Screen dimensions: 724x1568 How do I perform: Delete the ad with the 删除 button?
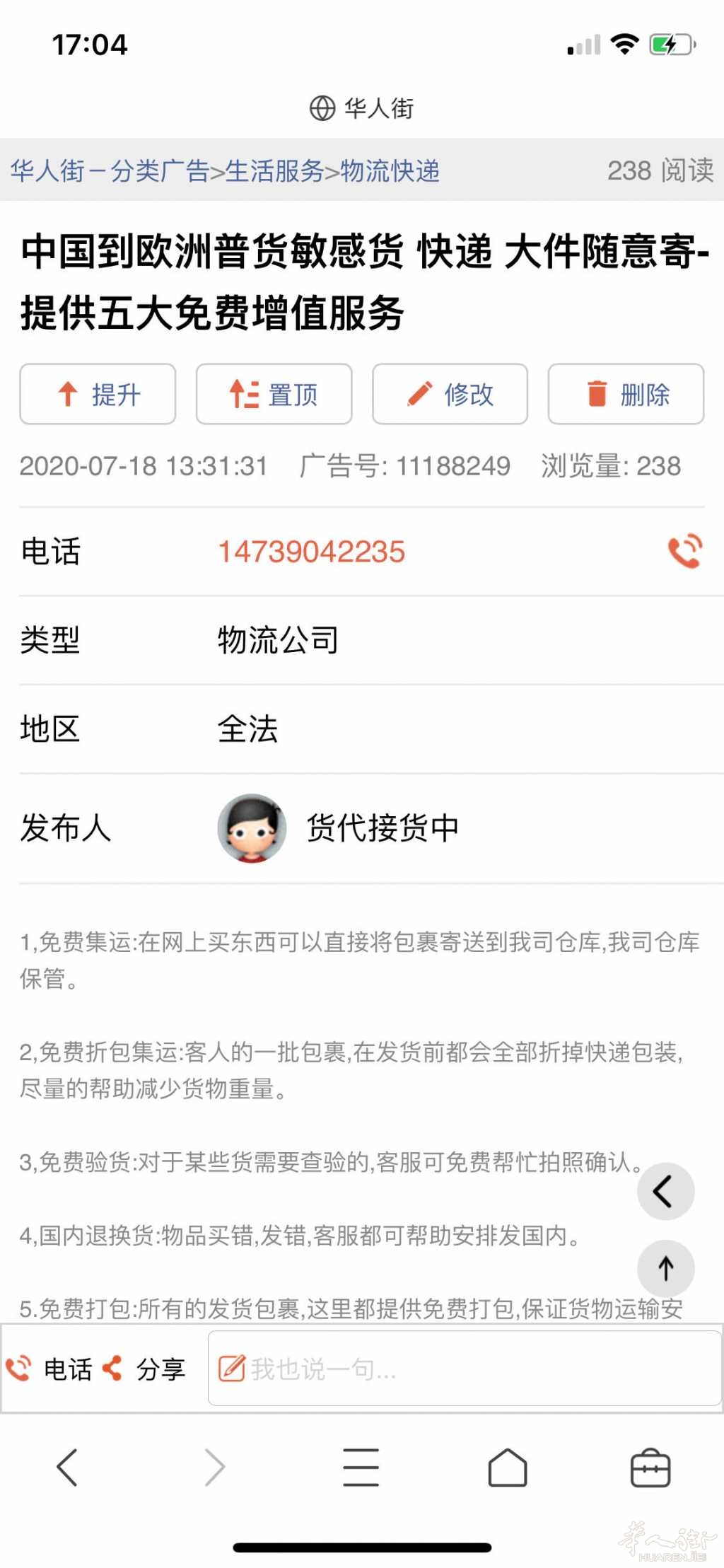click(x=626, y=394)
